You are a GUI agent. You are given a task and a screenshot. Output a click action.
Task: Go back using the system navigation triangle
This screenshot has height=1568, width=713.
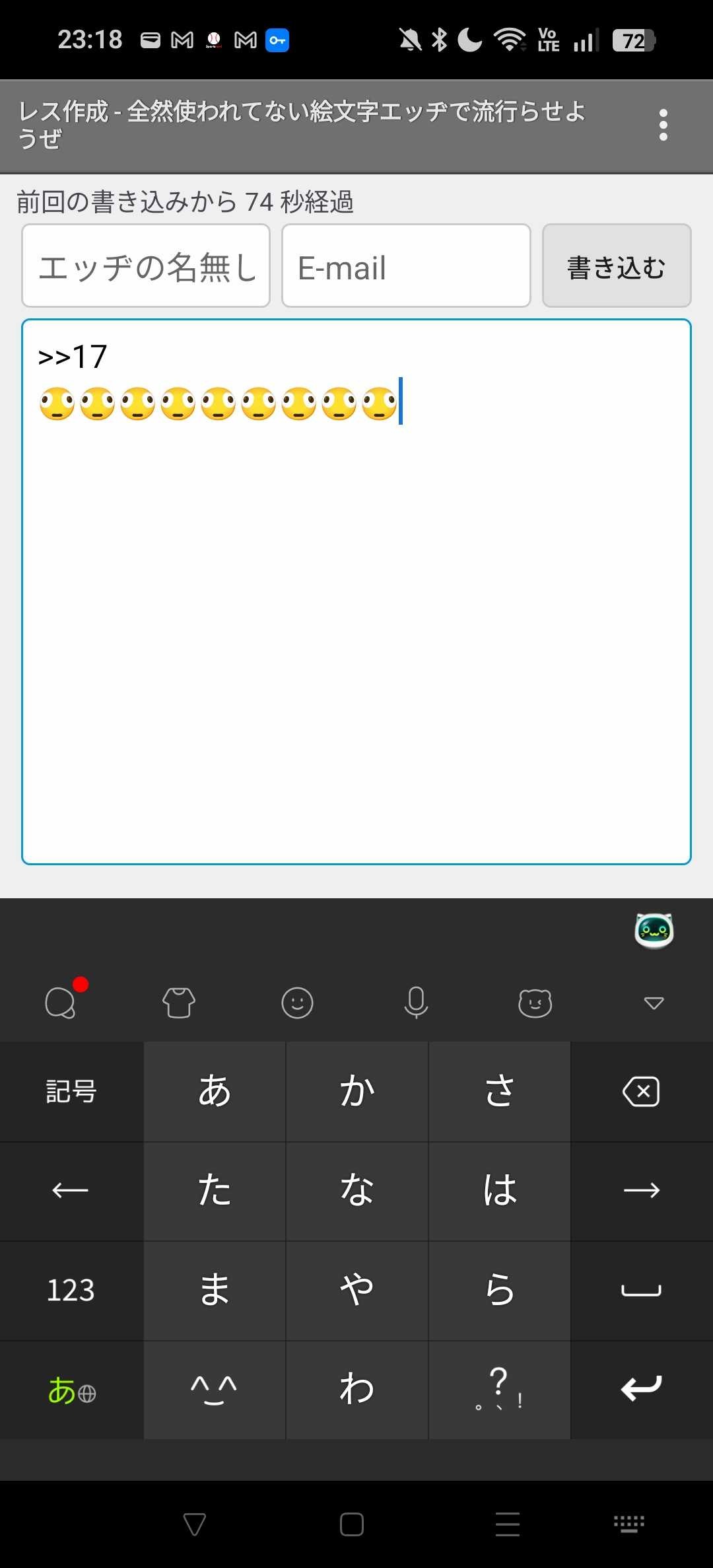tap(194, 1524)
